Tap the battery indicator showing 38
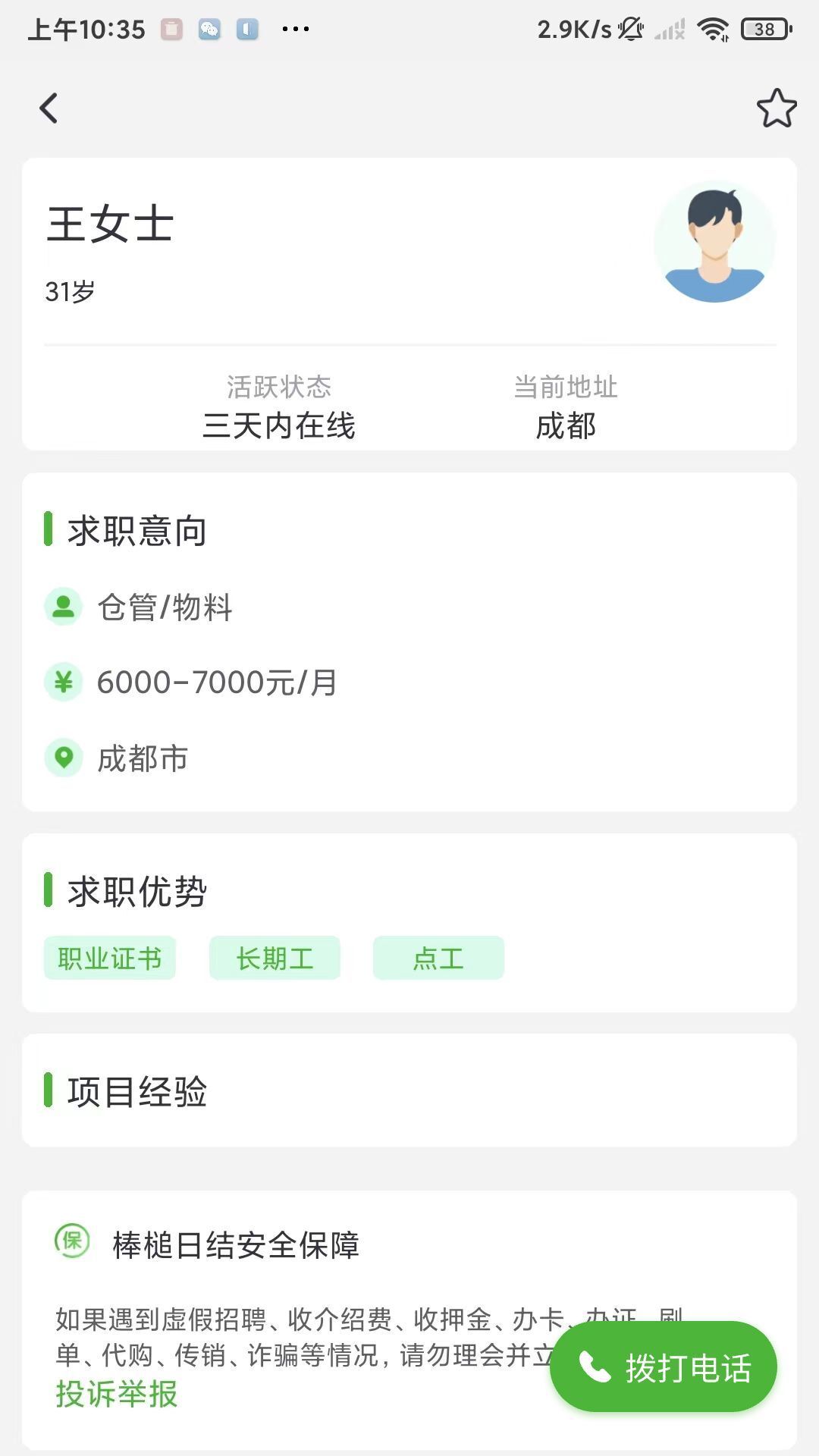This screenshot has width=819, height=1456. (x=762, y=29)
